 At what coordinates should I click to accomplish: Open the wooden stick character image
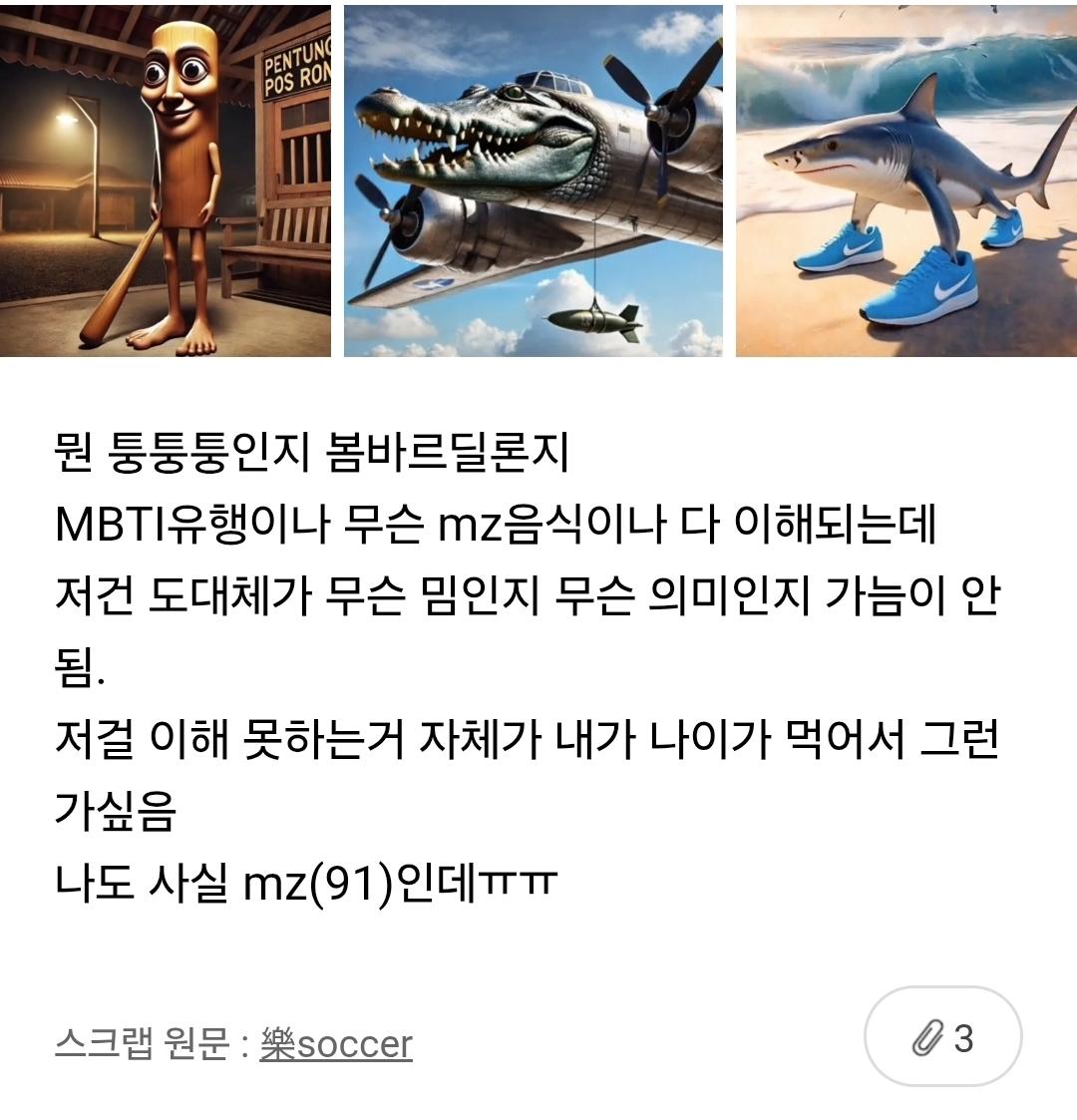[x=165, y=180]
